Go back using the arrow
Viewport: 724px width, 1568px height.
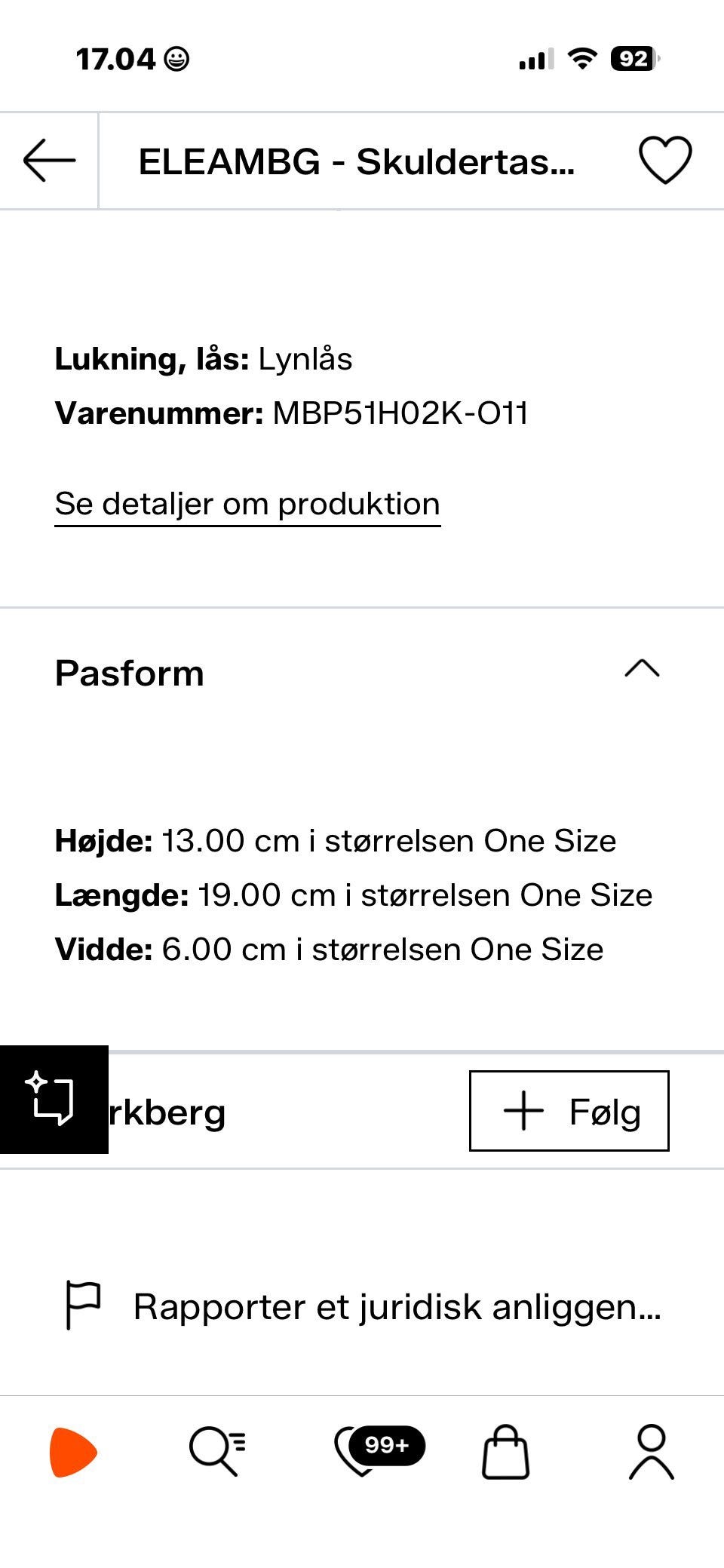pyautogui.click(x=49, y=161)
